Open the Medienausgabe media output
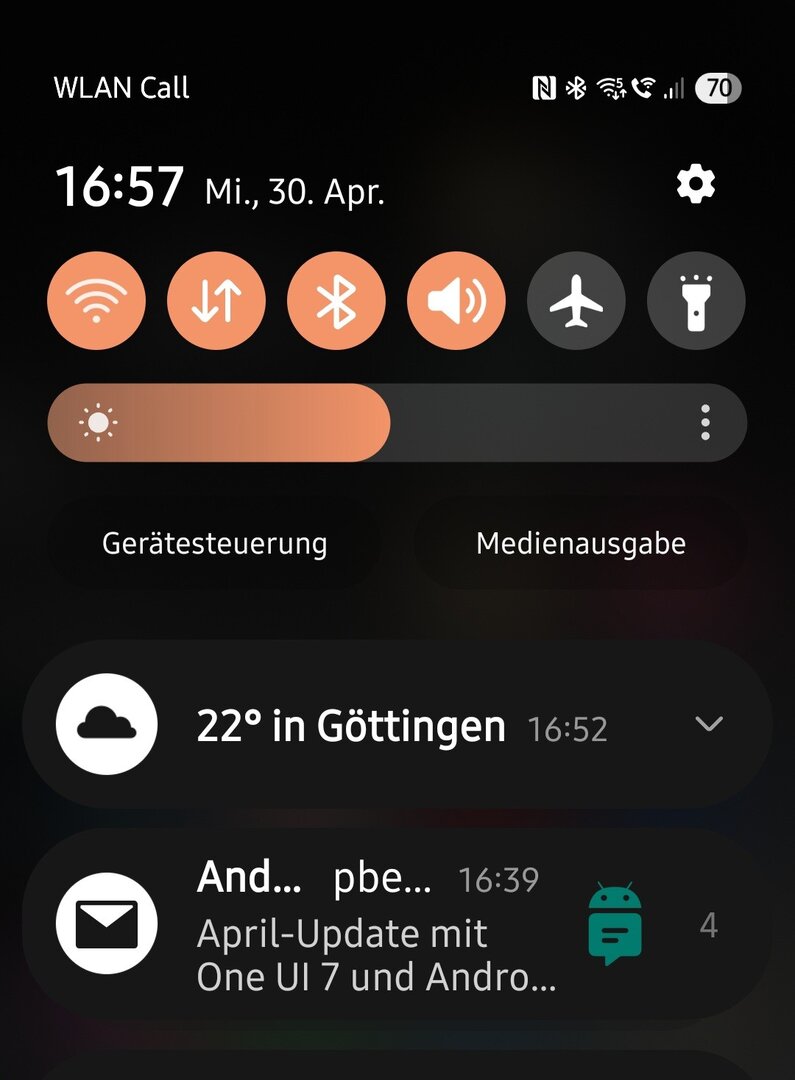The width and height of the screenshot is (795, 1080). click(581, 544)
